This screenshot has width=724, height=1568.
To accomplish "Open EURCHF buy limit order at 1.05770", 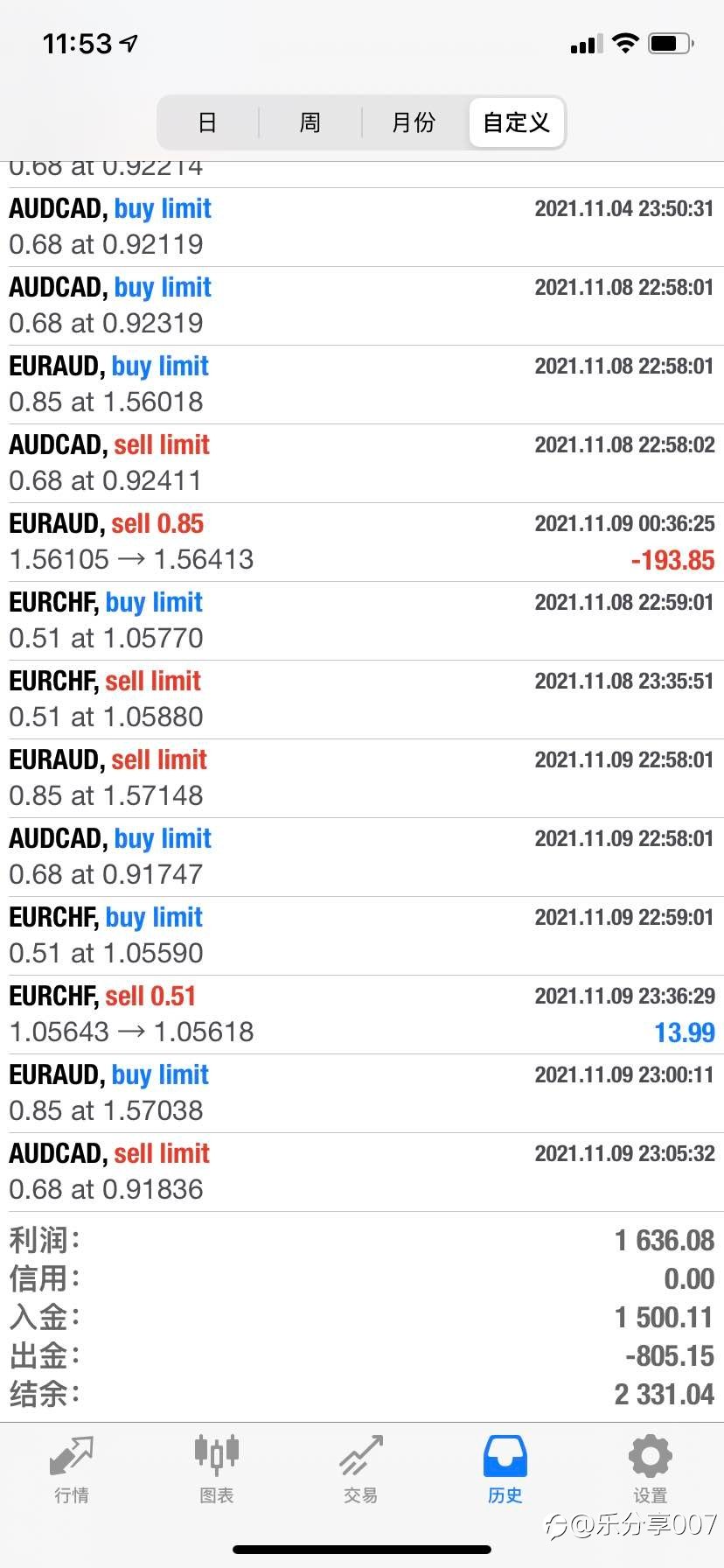I will 362,621.
